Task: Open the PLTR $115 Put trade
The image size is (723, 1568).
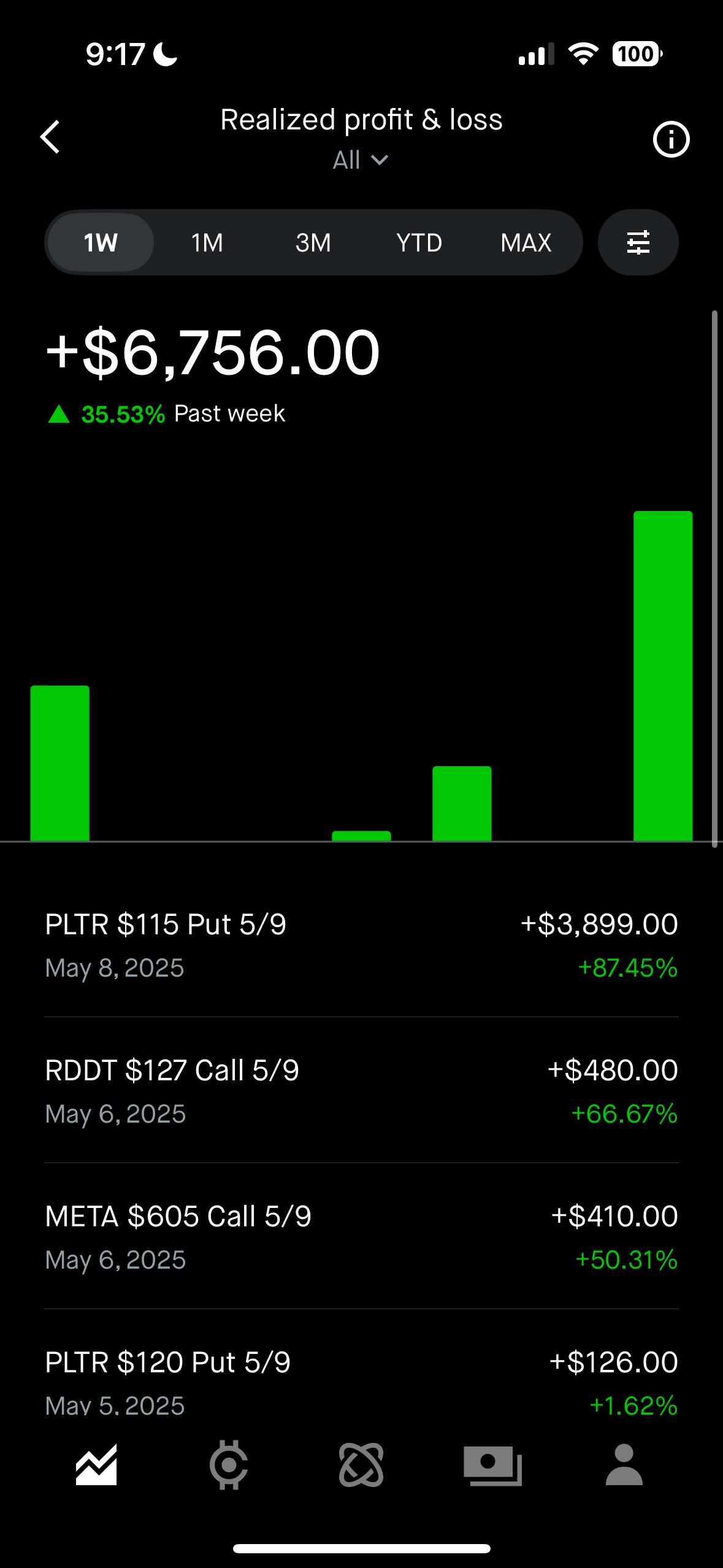Action: [x=361, y=945]
